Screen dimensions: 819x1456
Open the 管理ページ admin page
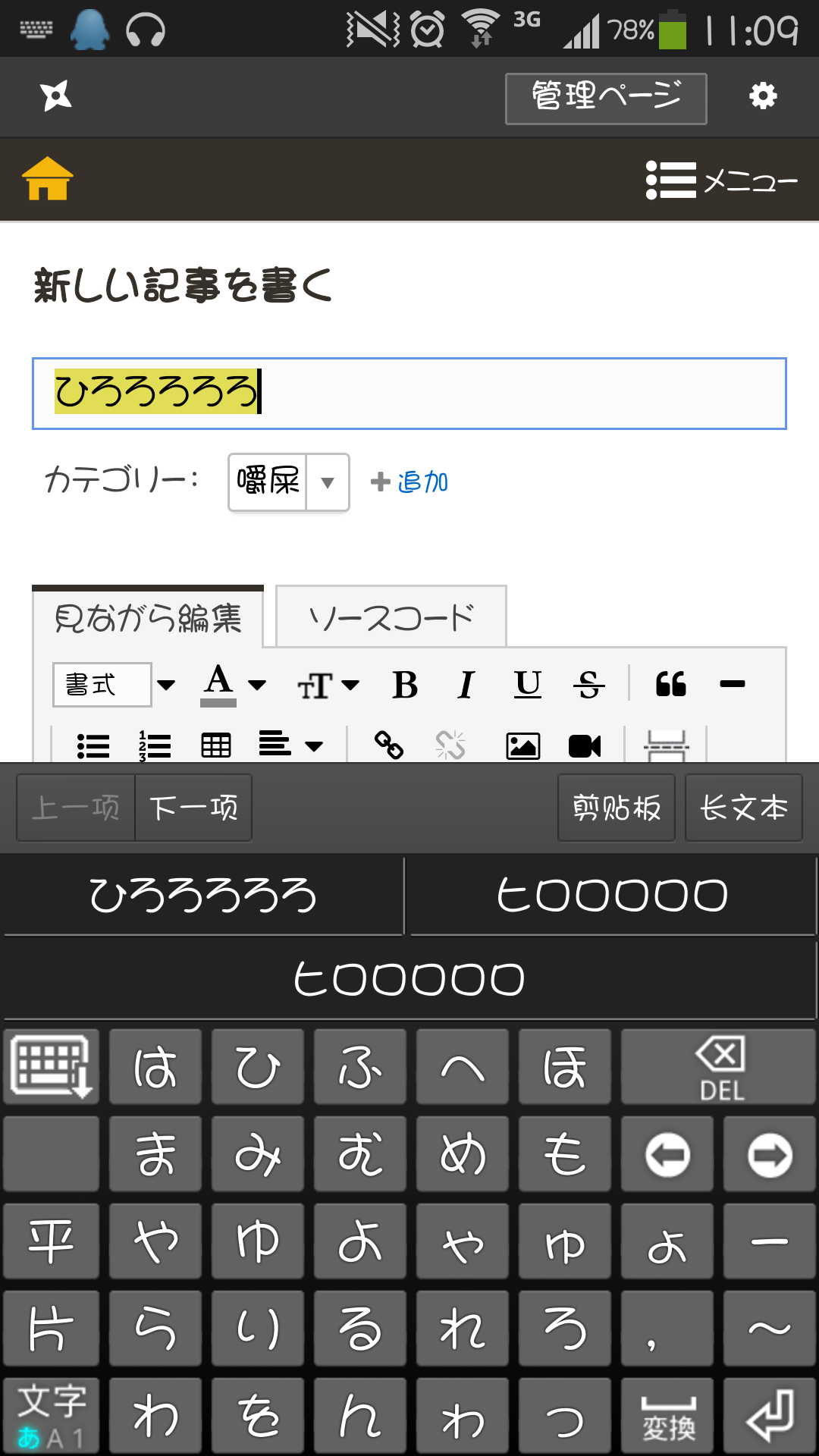click(605, 99)
